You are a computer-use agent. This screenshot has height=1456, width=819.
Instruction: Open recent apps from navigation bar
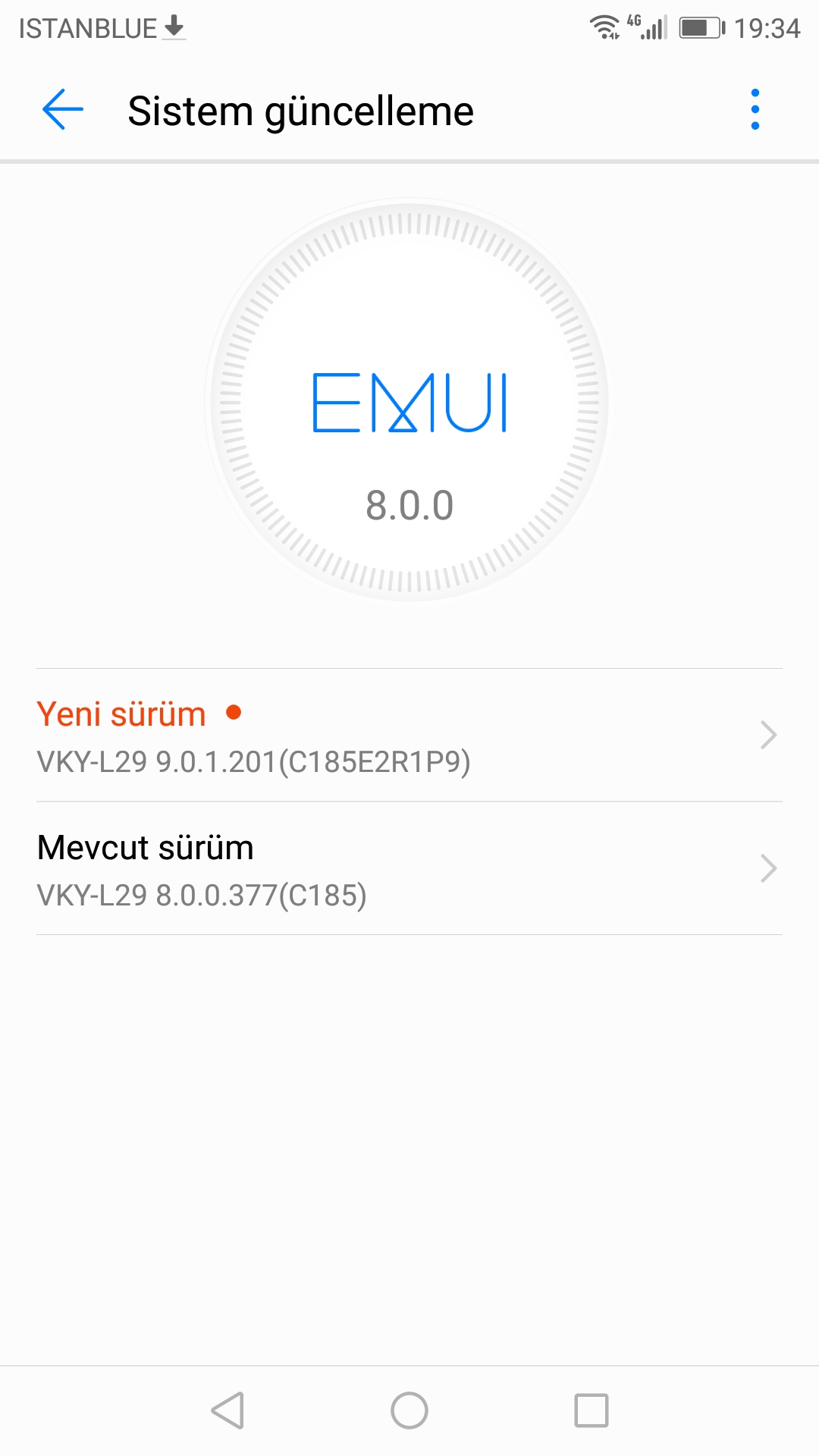[x=591, y=1411]
